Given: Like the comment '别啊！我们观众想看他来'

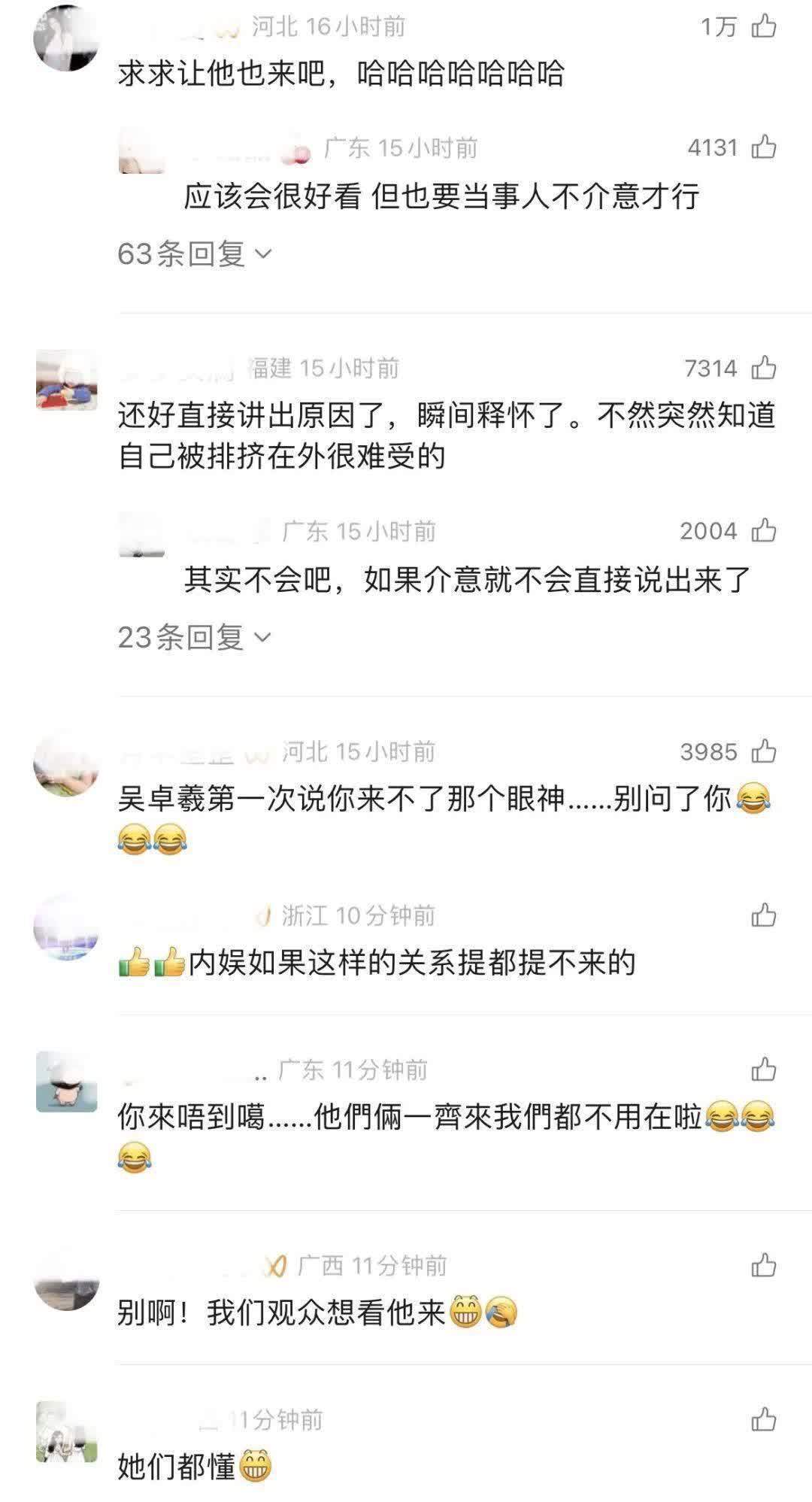Looking at the screenshot, I should [x=764, y=1265].
